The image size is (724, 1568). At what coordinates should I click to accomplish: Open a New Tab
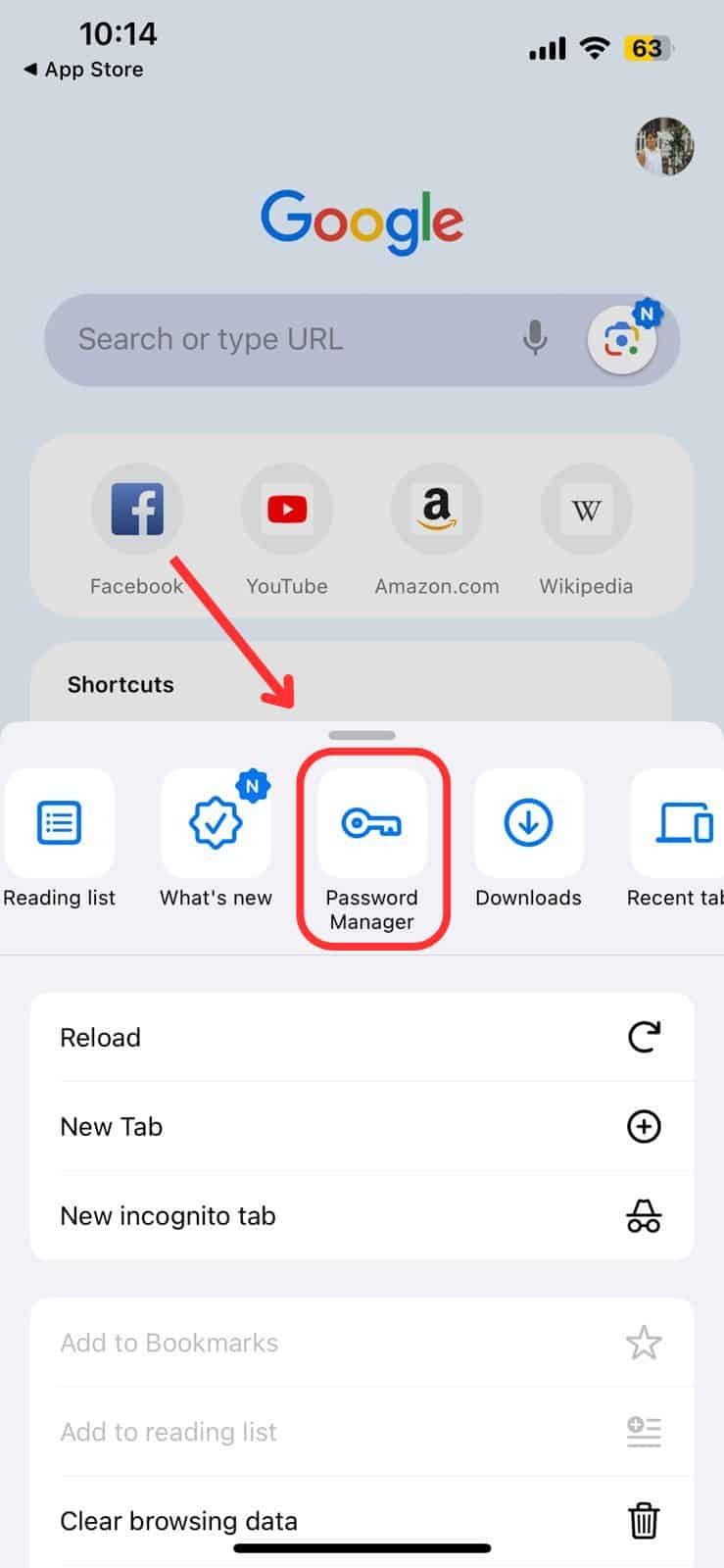[362, 1126]
